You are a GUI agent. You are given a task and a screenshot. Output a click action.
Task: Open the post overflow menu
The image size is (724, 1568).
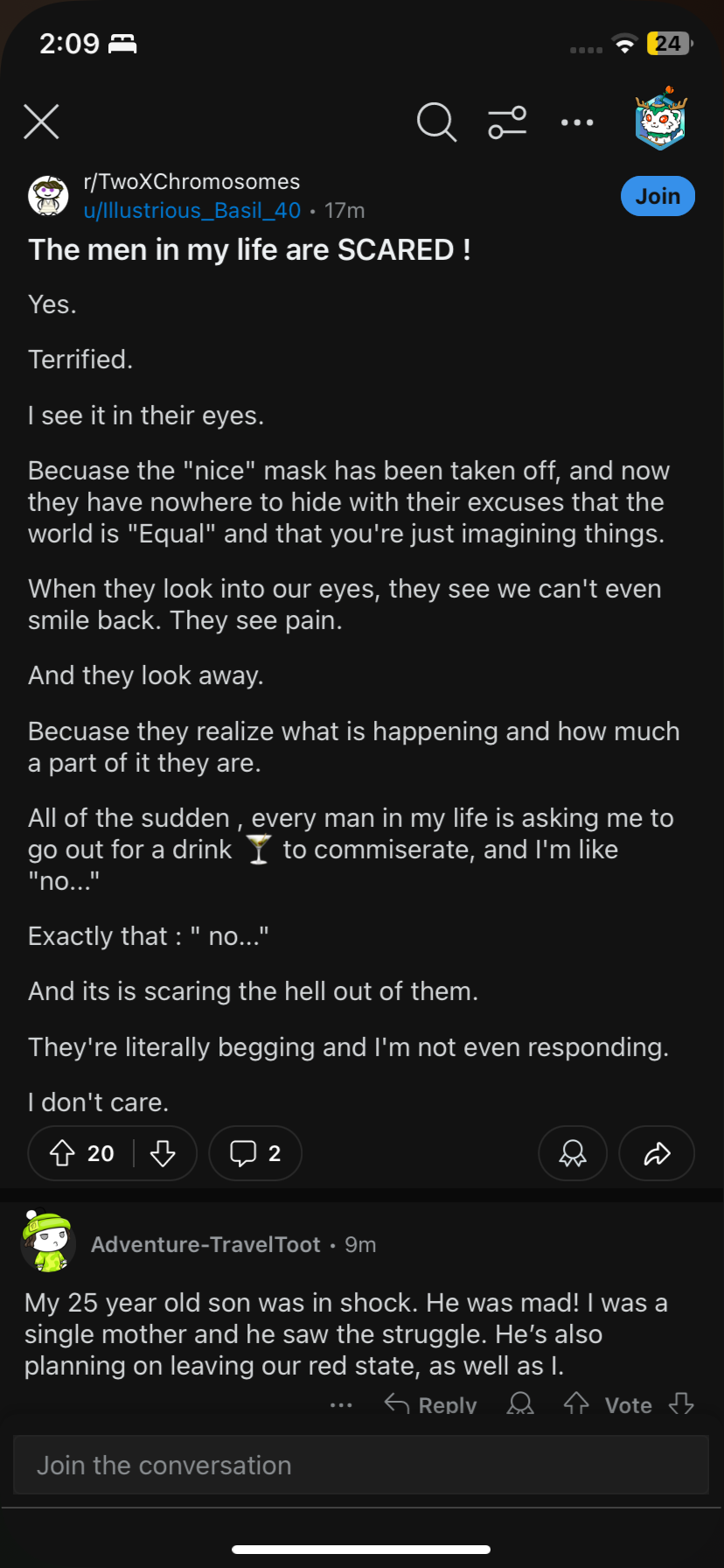coord(577,122)
